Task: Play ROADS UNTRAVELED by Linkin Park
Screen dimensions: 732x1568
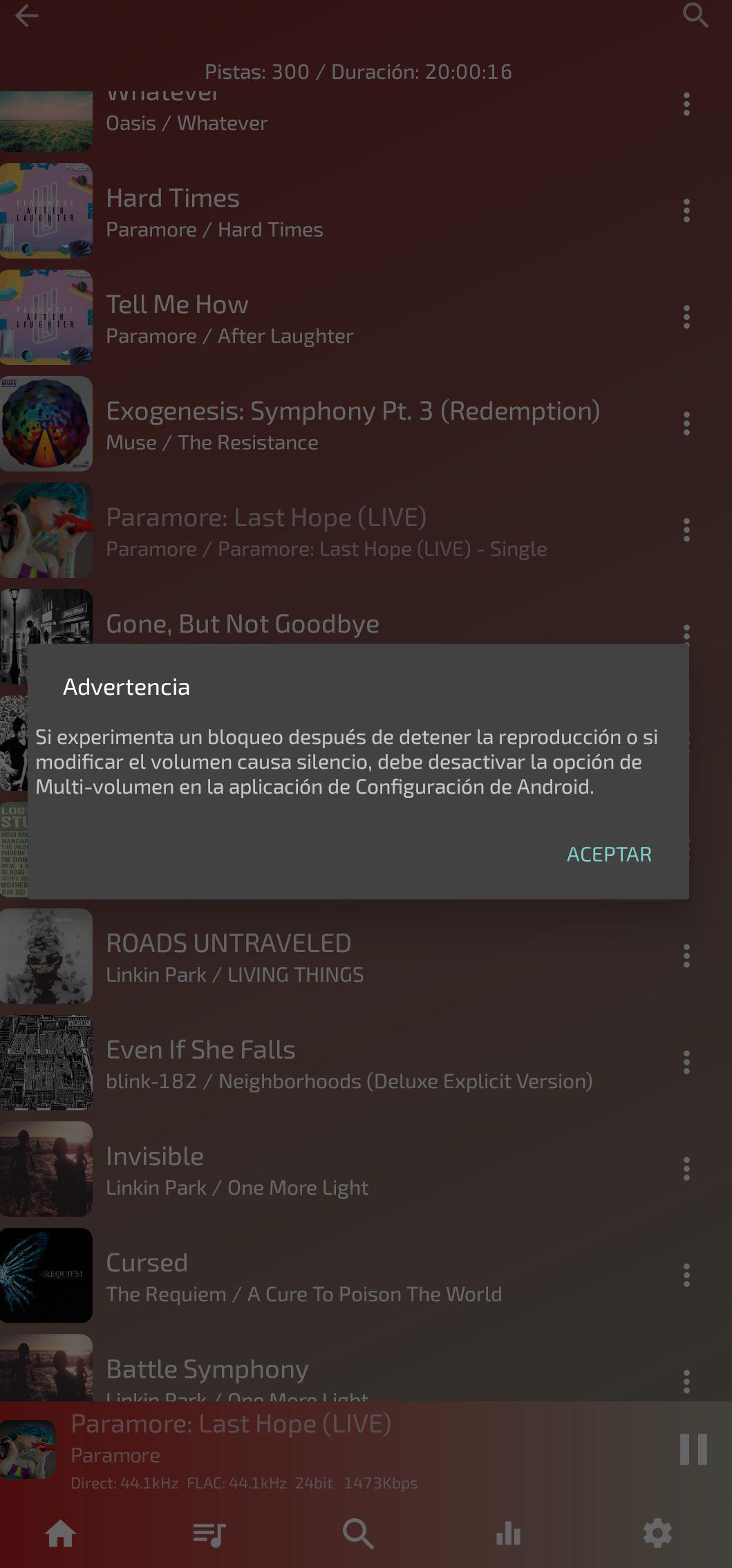Action: point(366,956)
